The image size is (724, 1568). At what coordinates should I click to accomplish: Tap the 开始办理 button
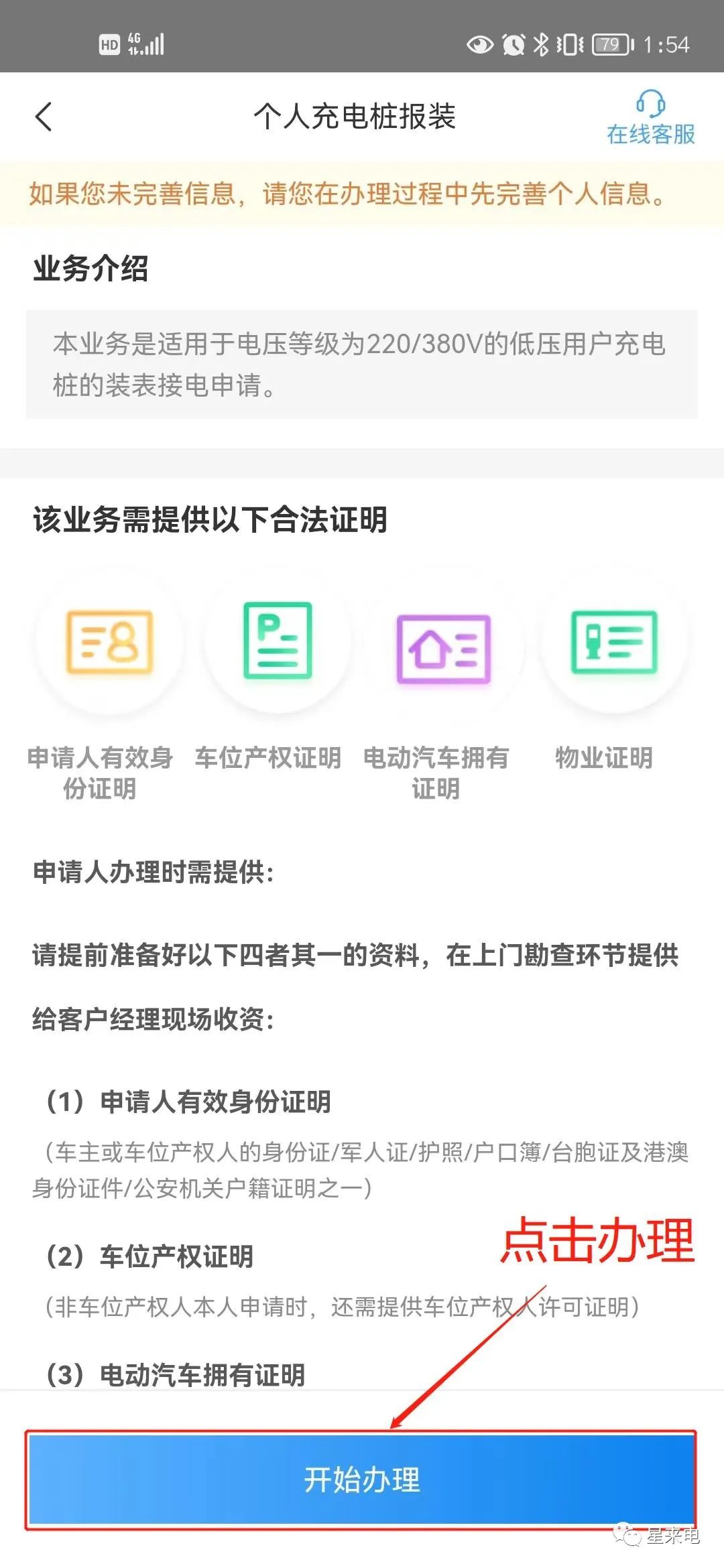pyautogui.click(x=361, y=1480)
